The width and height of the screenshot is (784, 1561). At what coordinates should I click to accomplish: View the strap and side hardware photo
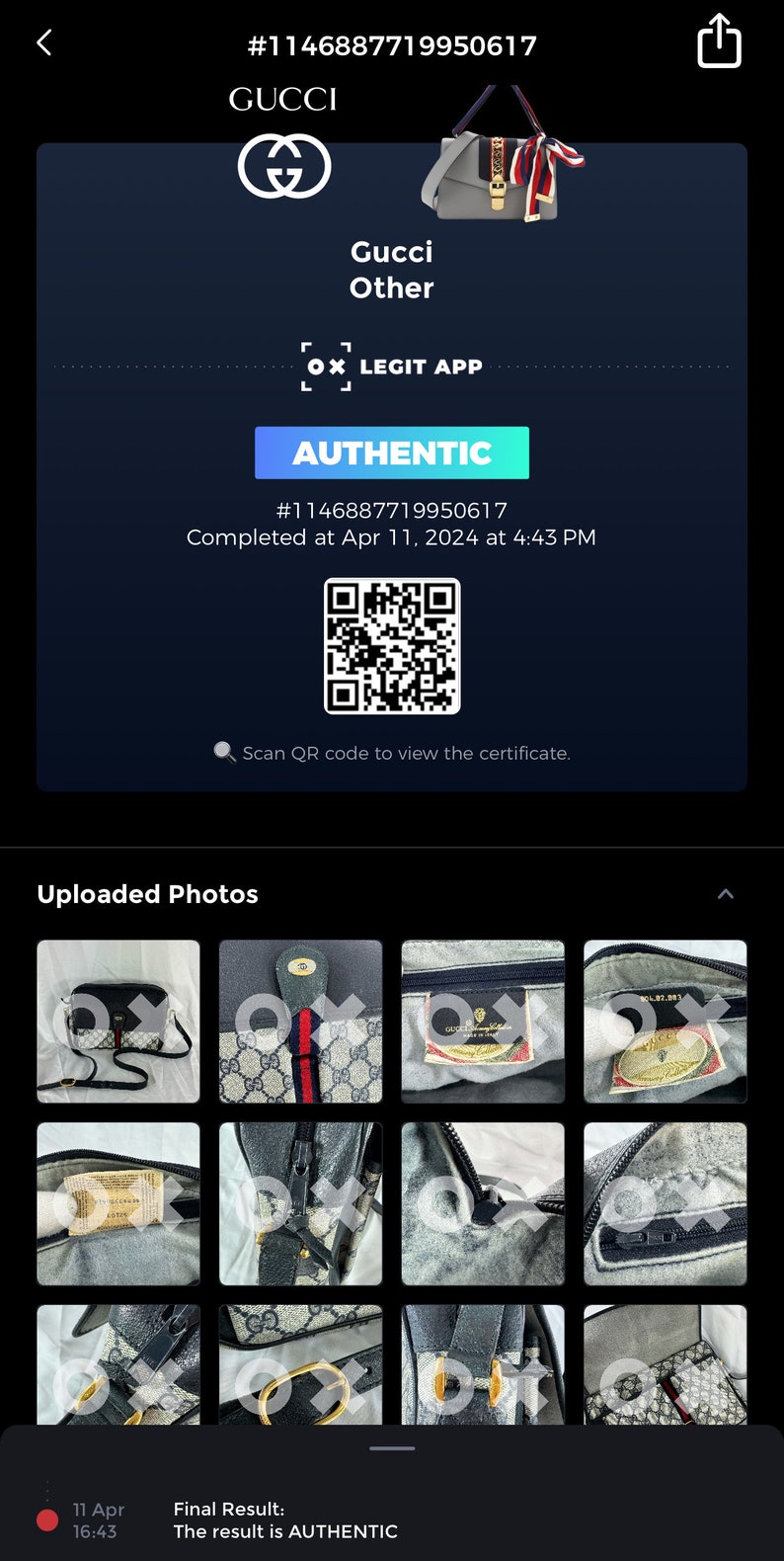pos(300,1204)
